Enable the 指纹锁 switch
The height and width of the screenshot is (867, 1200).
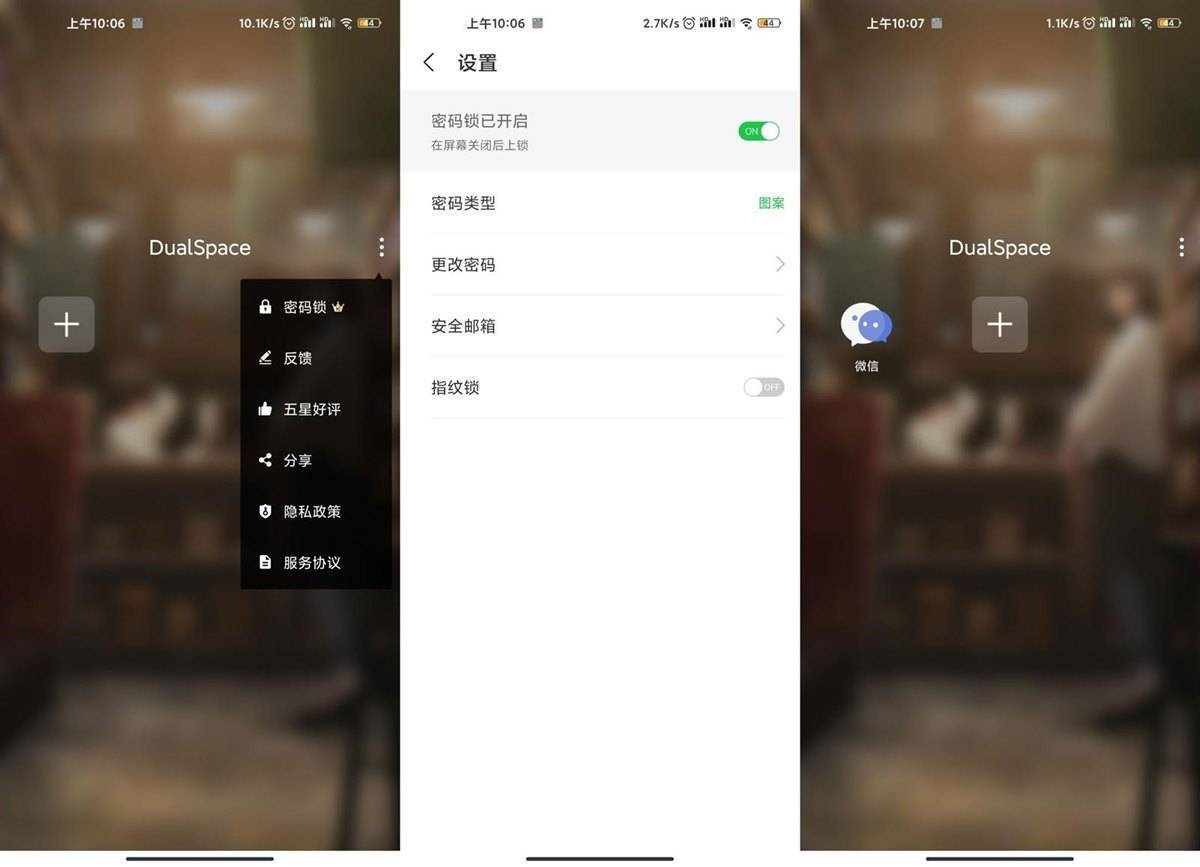click(x=763, y=387)
